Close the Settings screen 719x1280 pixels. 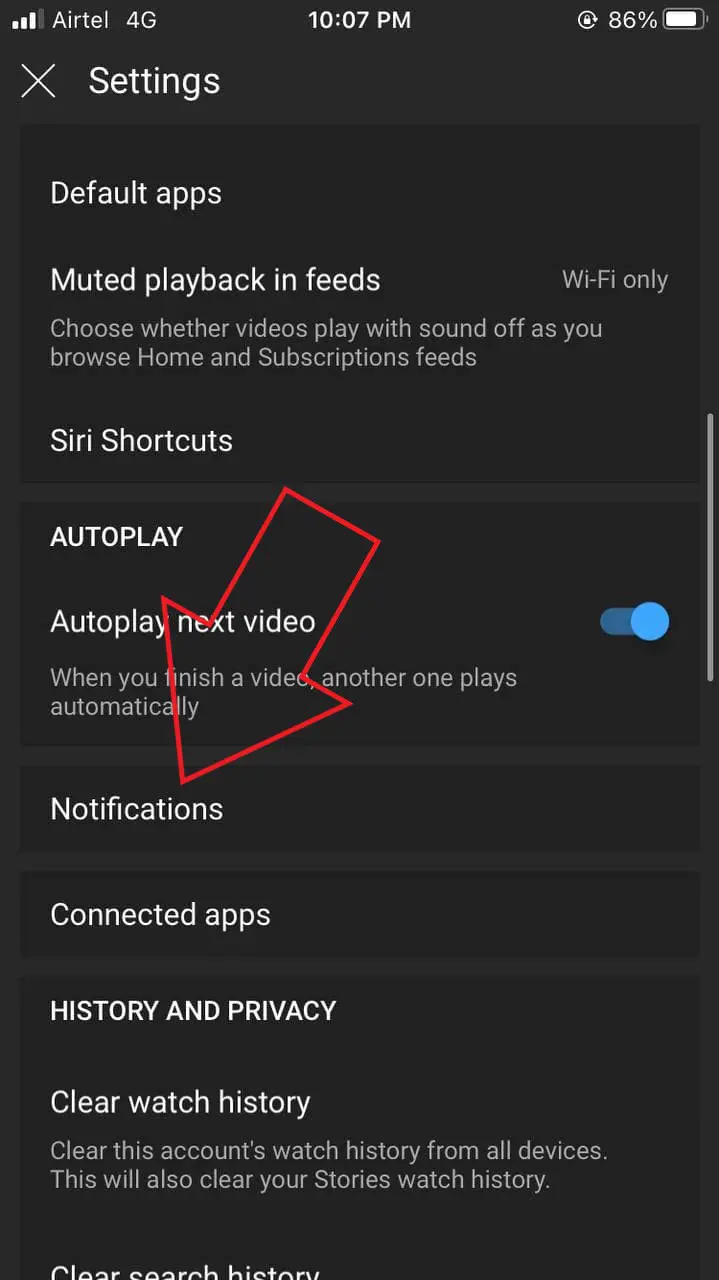38,81
